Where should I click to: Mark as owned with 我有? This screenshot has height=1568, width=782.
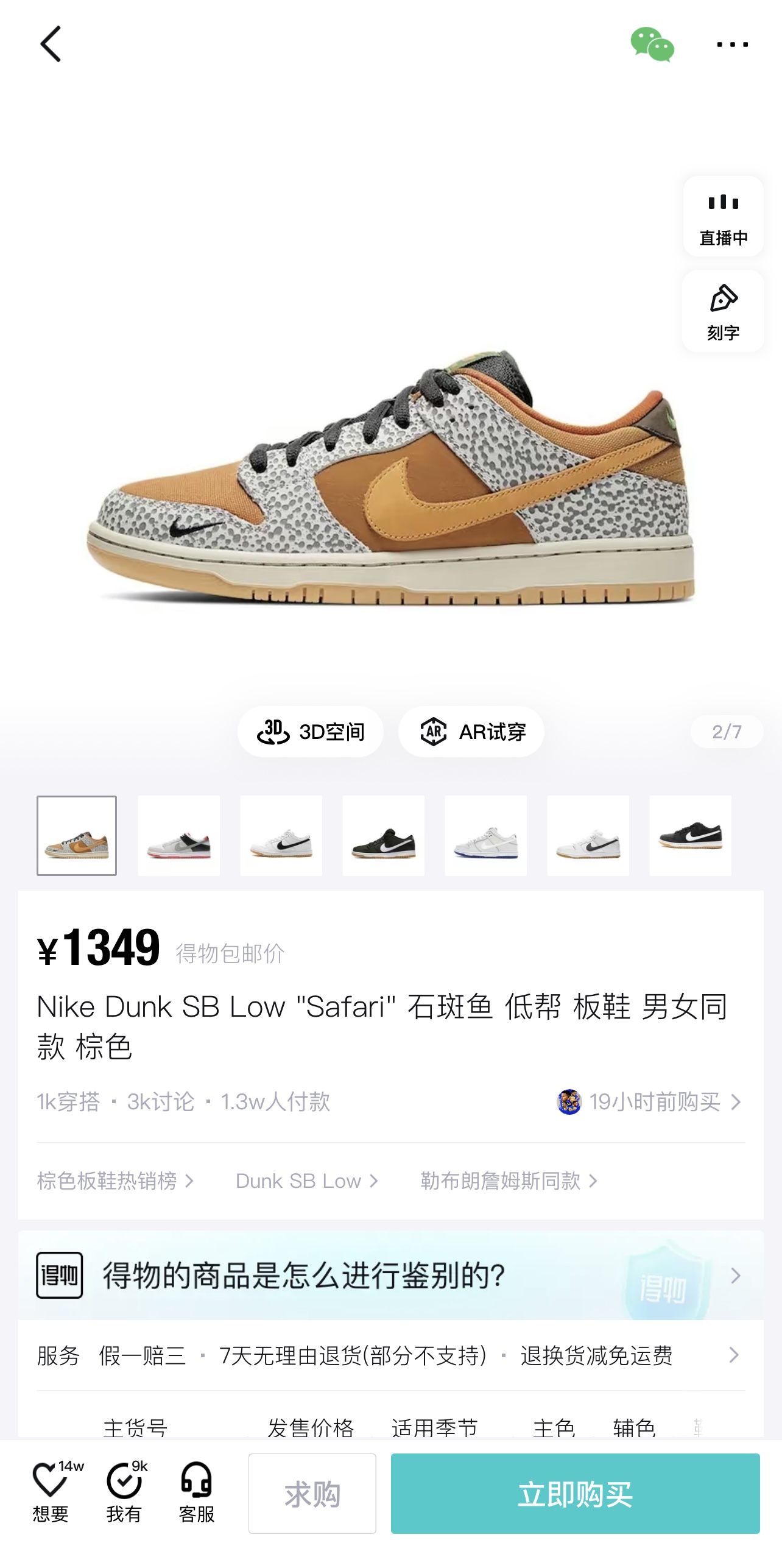tap(125, 1493)
